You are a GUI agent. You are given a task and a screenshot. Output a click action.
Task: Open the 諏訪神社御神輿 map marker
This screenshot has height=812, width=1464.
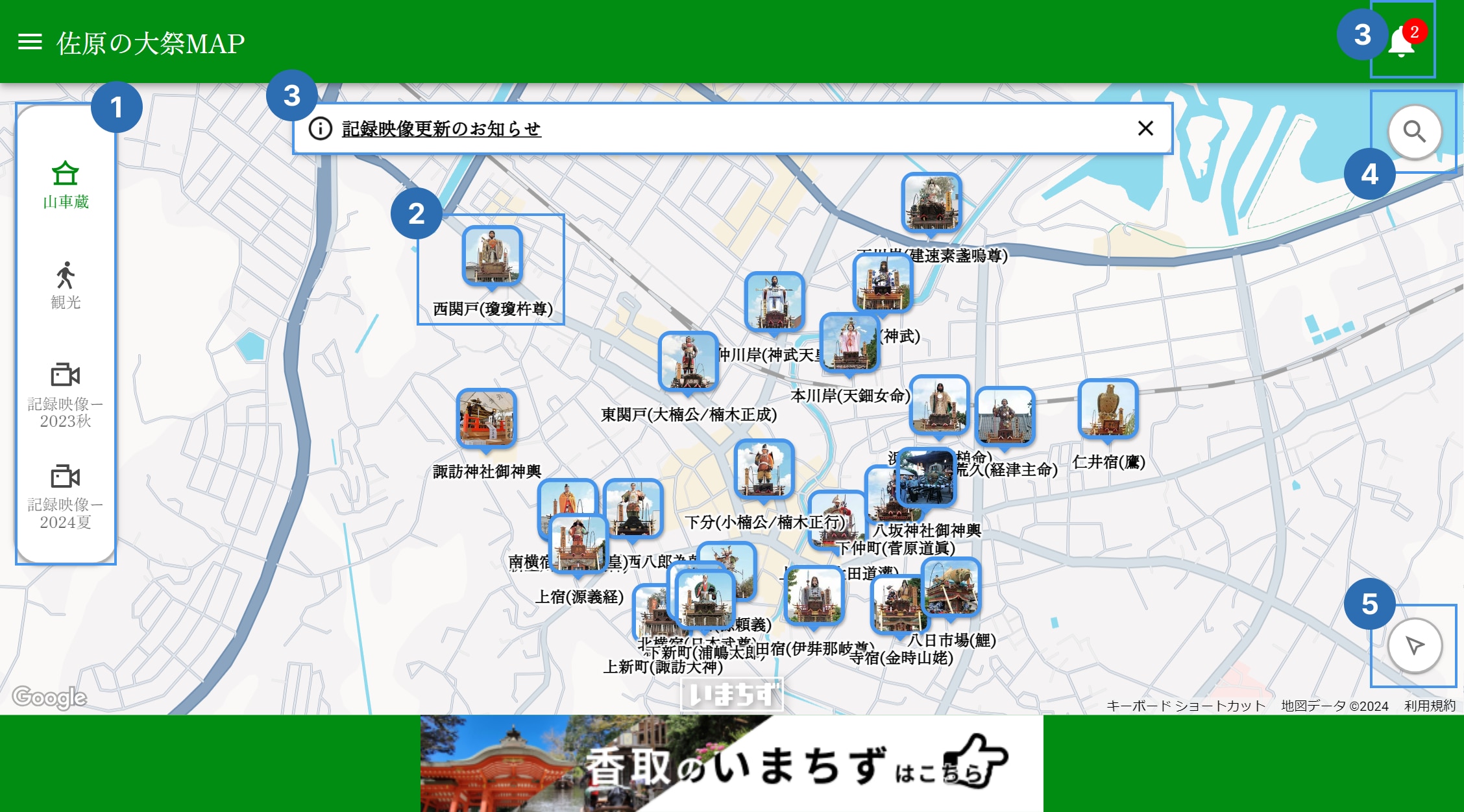[x=486, y=419]
